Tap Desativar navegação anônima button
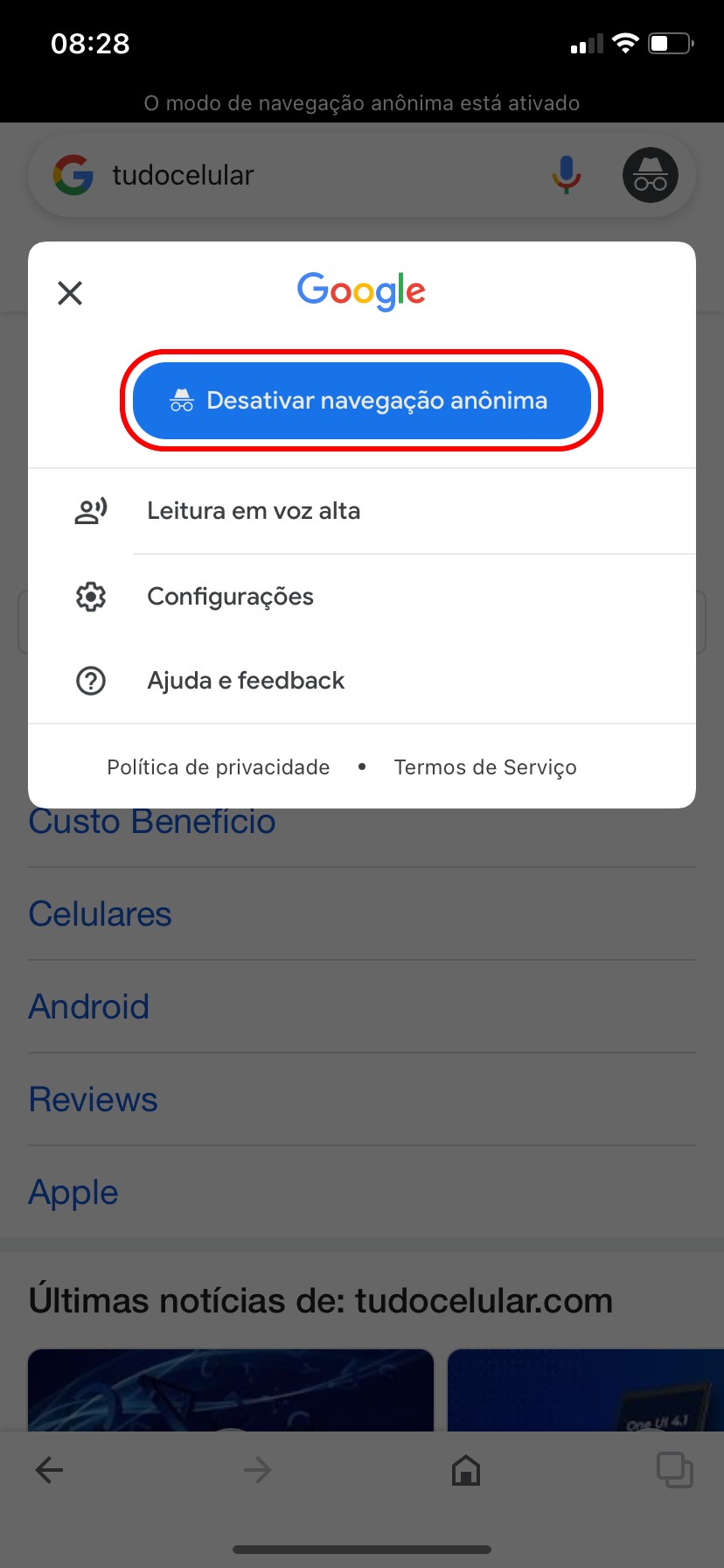 tap(362, 401)
